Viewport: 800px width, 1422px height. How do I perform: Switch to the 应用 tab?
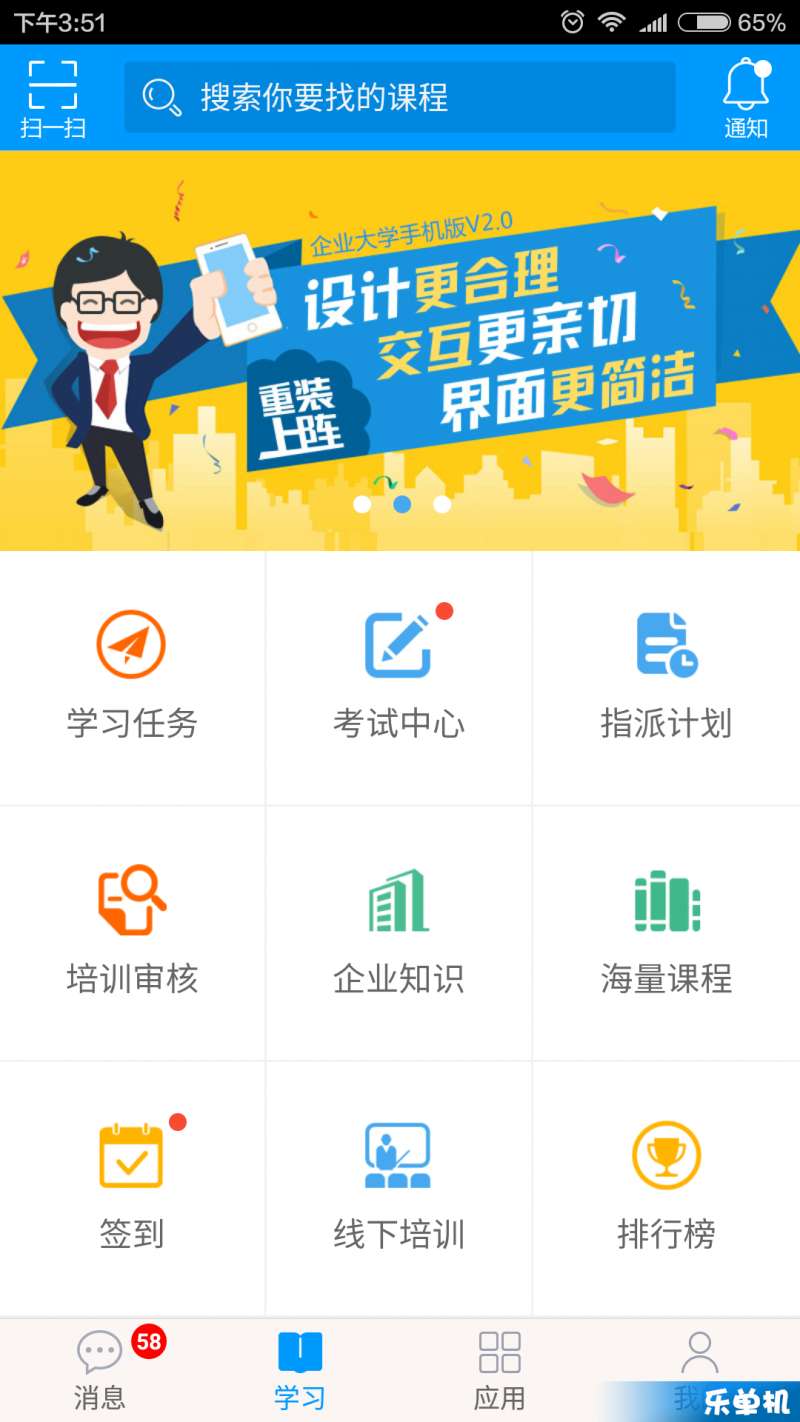click(x=500, y=1370)
